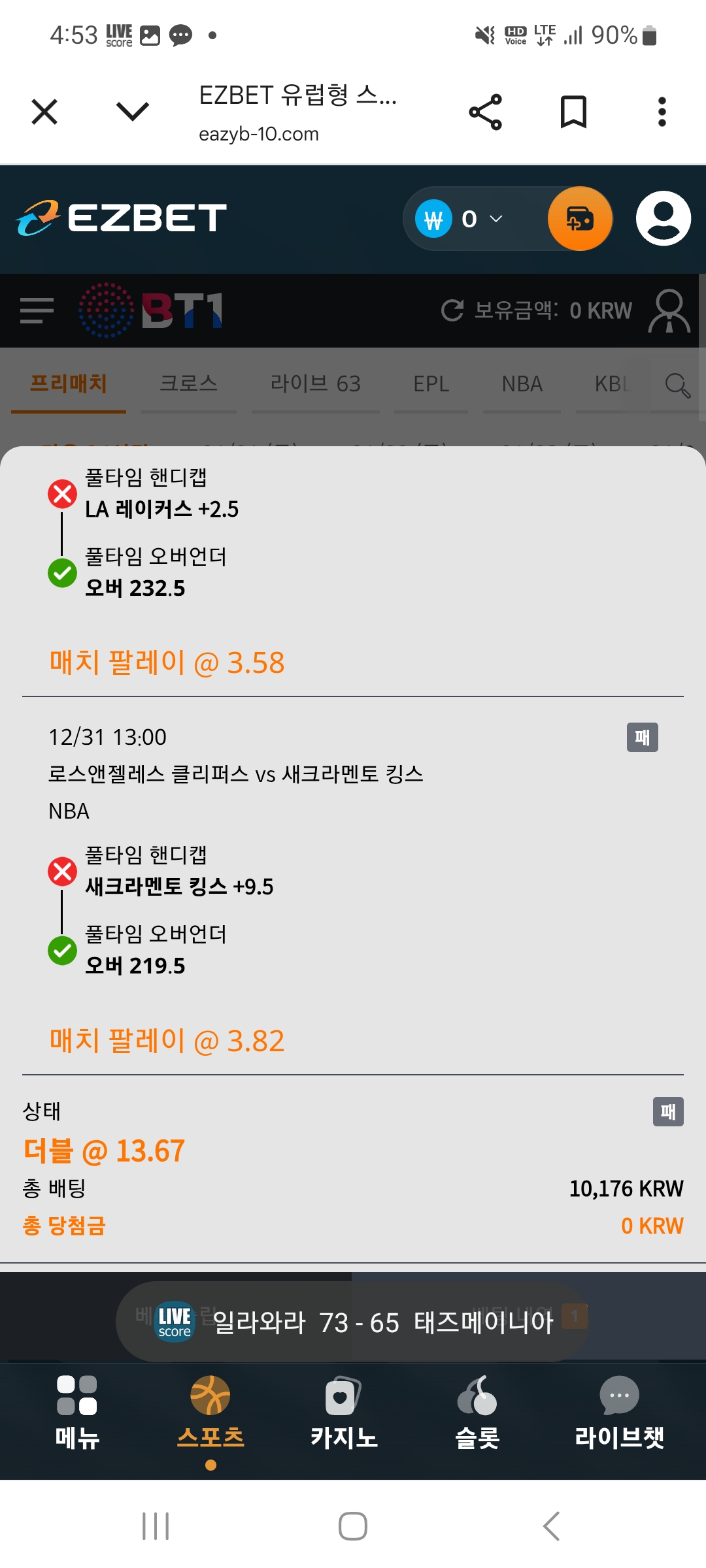Open the browser overflow menu
The height and width of the screenshot is (1568, 706).
pyautogui.click(x=662, y=112)
